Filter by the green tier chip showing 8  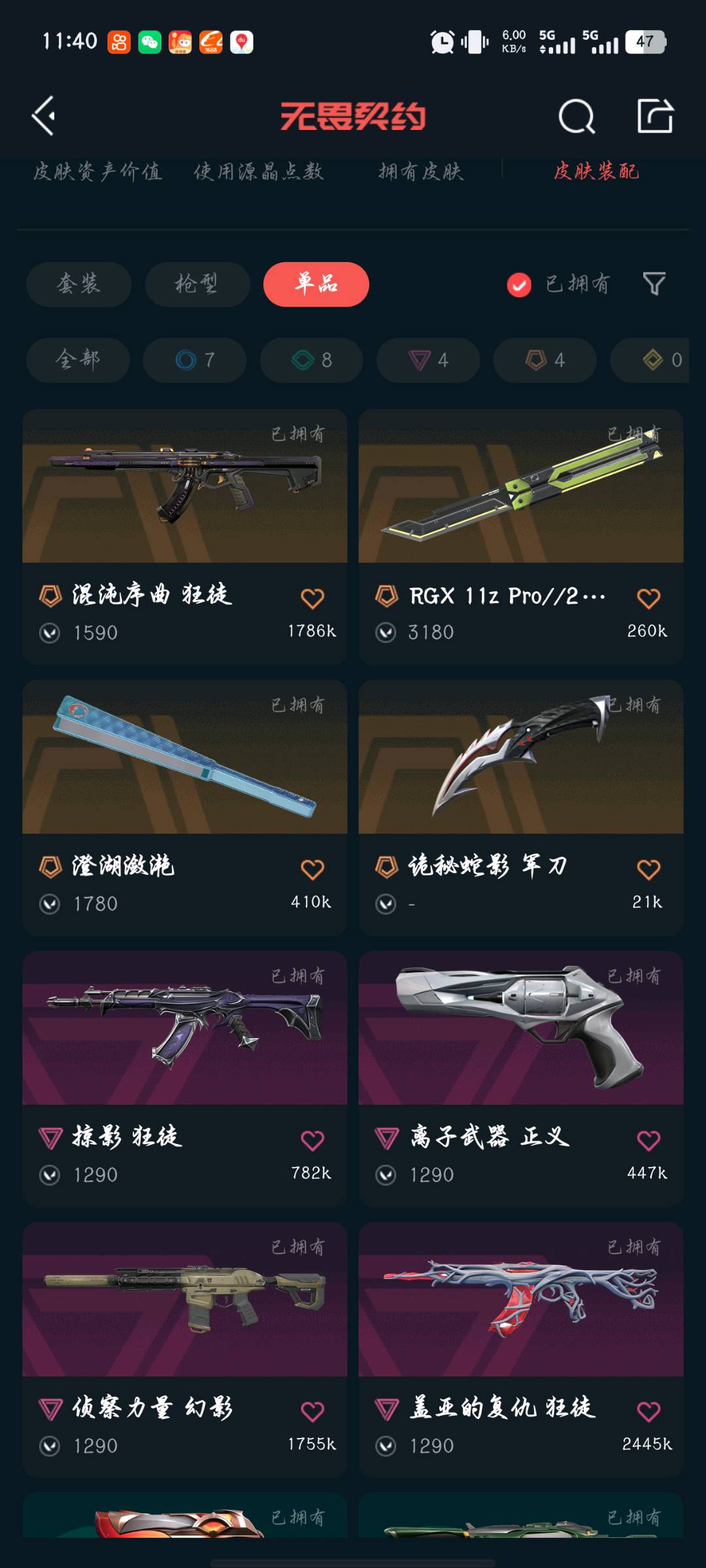[311, 360]
